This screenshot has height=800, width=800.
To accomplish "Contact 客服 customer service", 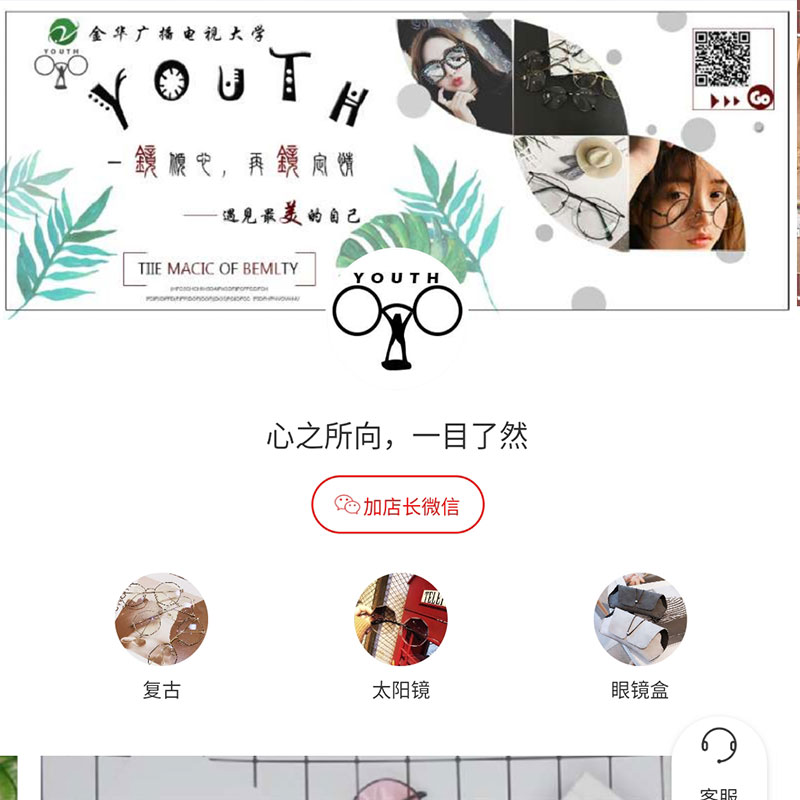I will [719, 760].
